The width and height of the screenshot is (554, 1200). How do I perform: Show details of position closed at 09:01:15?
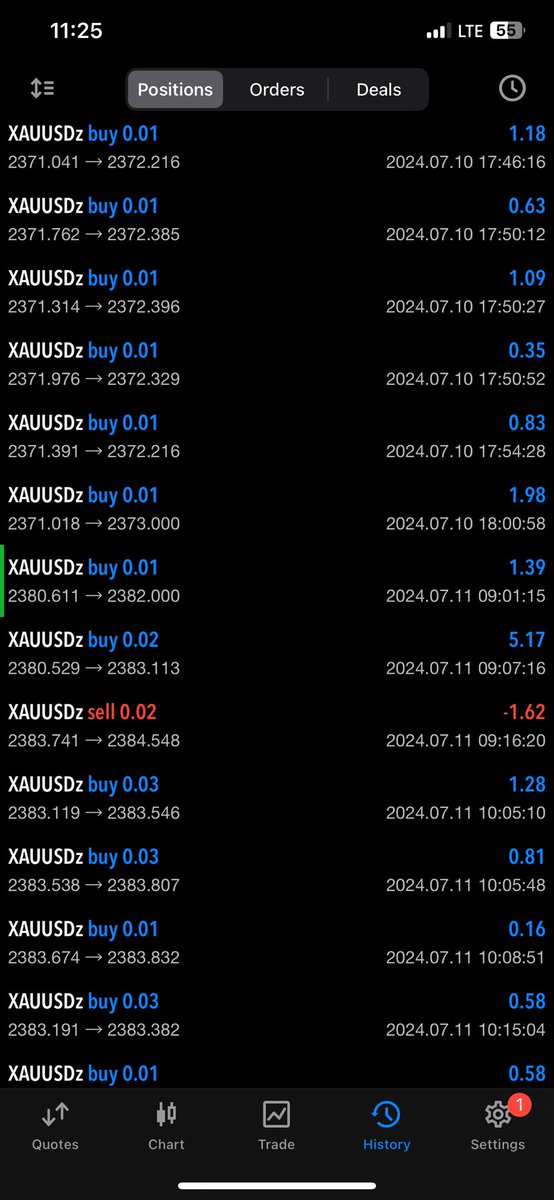point(277,581)
